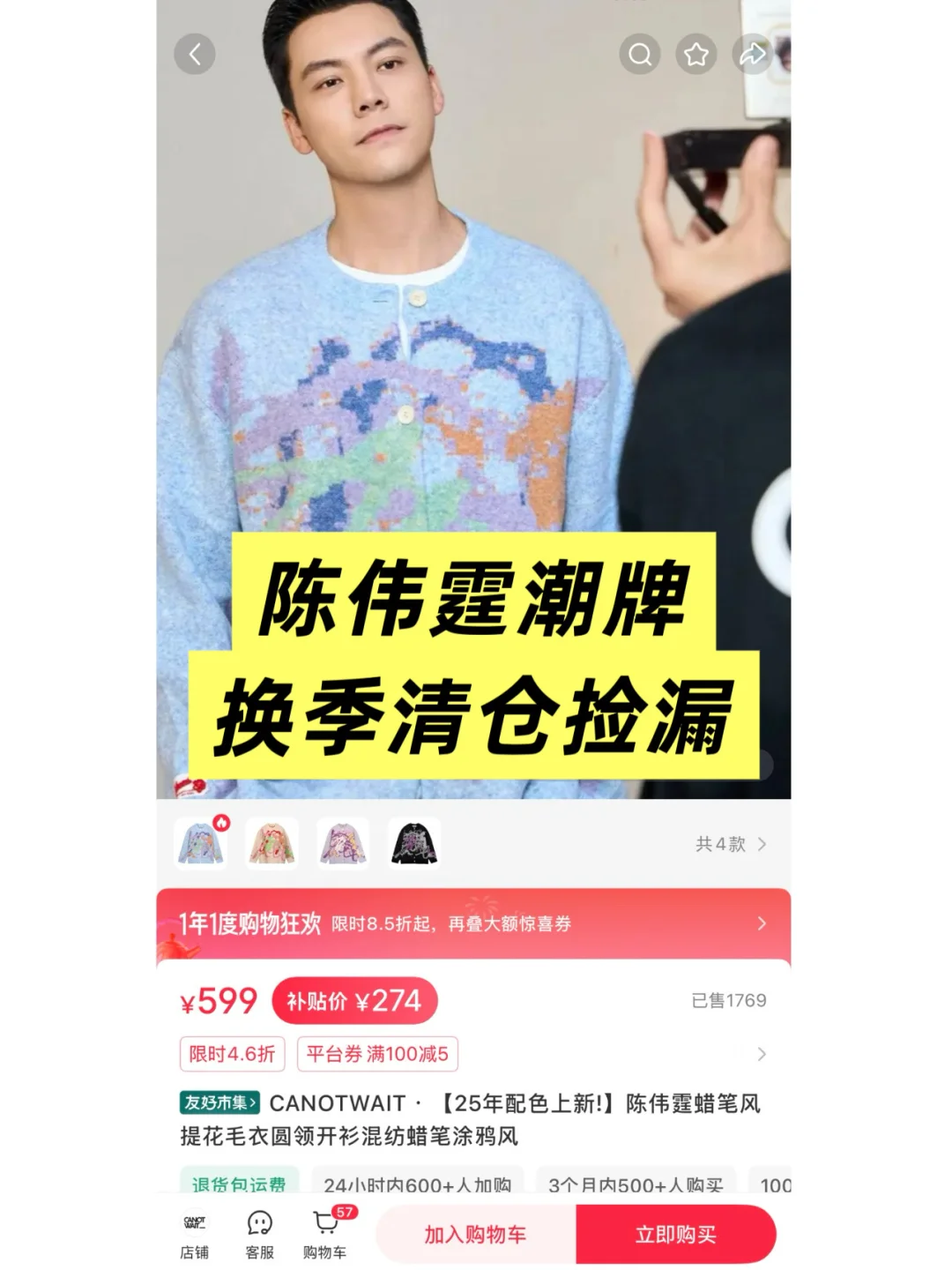952x1270 pixels.
Task: Expand all 4 styles via 共4款 arrow
Action: pos(733,844)
